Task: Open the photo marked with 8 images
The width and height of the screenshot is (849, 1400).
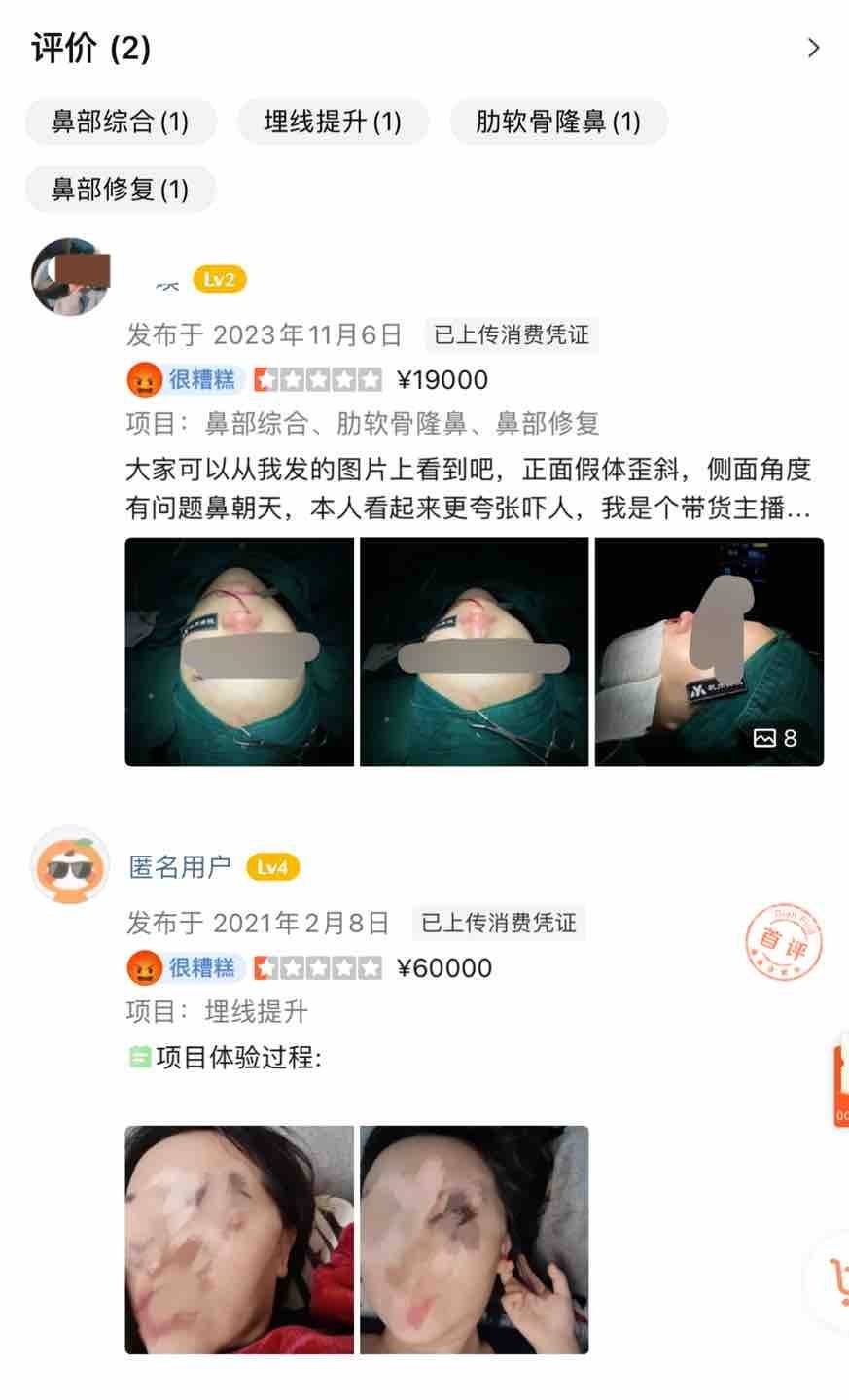Action: 709,651
